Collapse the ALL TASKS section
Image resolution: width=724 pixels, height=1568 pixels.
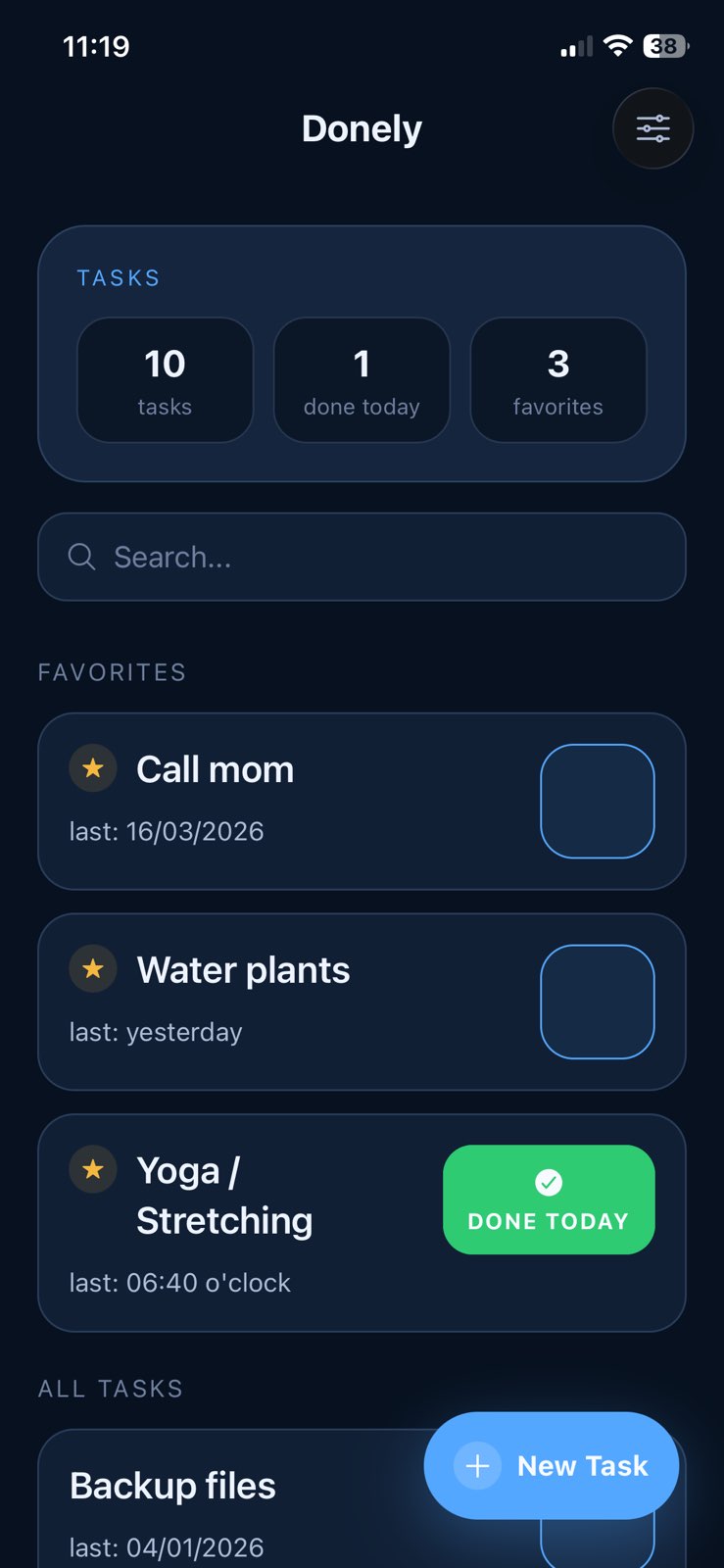(x=110, y=1388)
